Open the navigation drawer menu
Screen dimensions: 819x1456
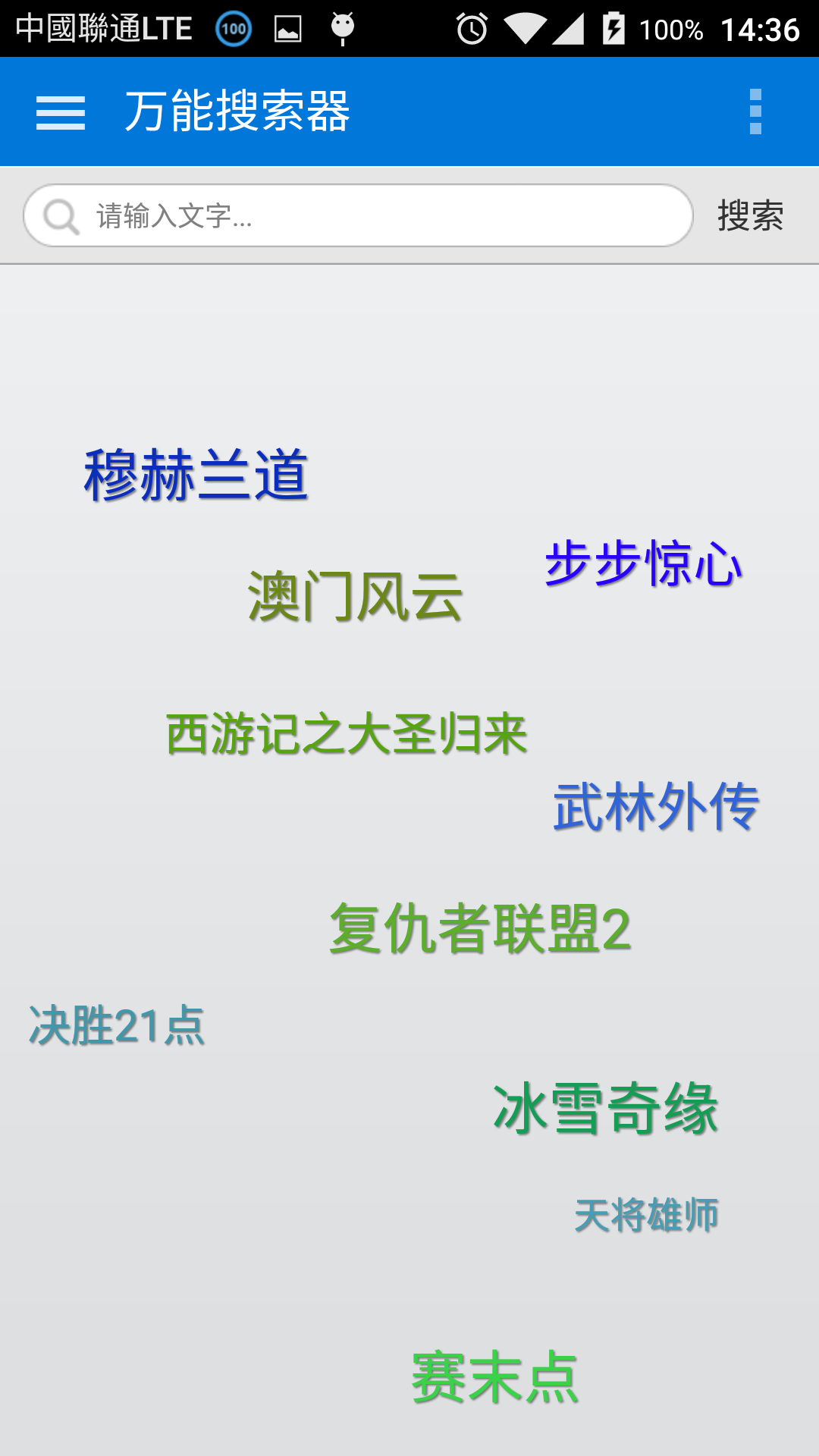61,111
